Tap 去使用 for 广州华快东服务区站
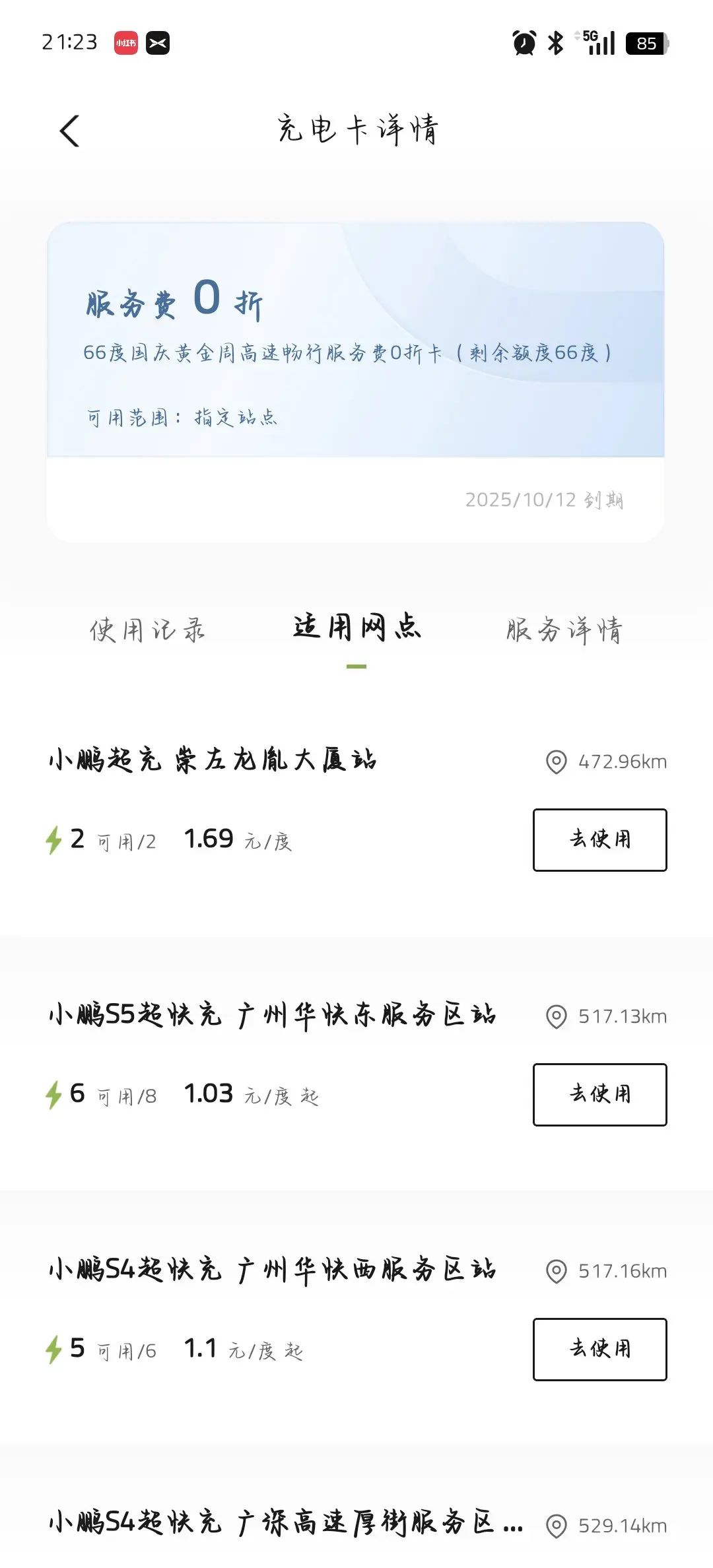713x1568 pixels. [x=599, y=1094]
